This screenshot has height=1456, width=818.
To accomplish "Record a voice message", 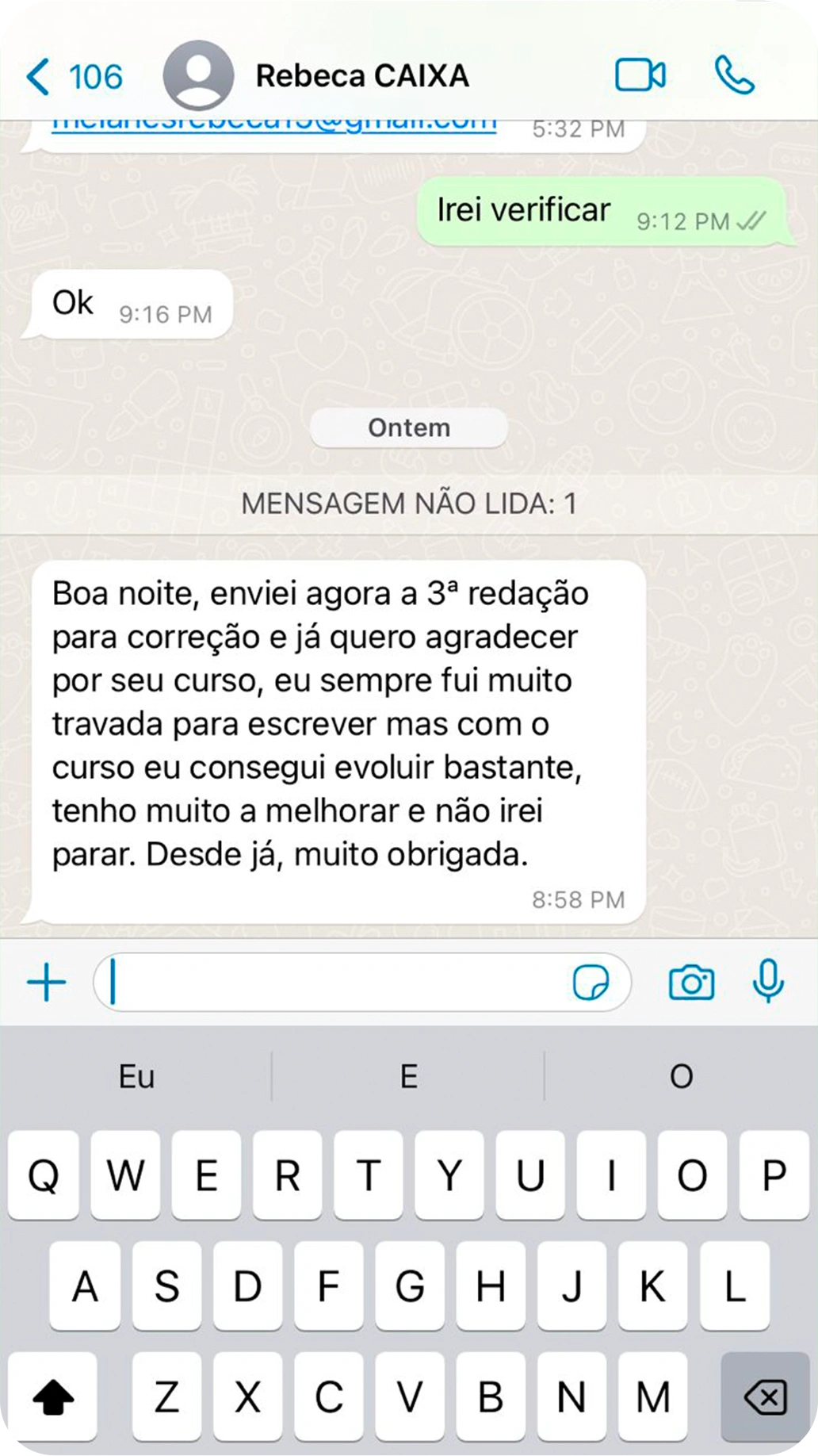I will (767, 983).
